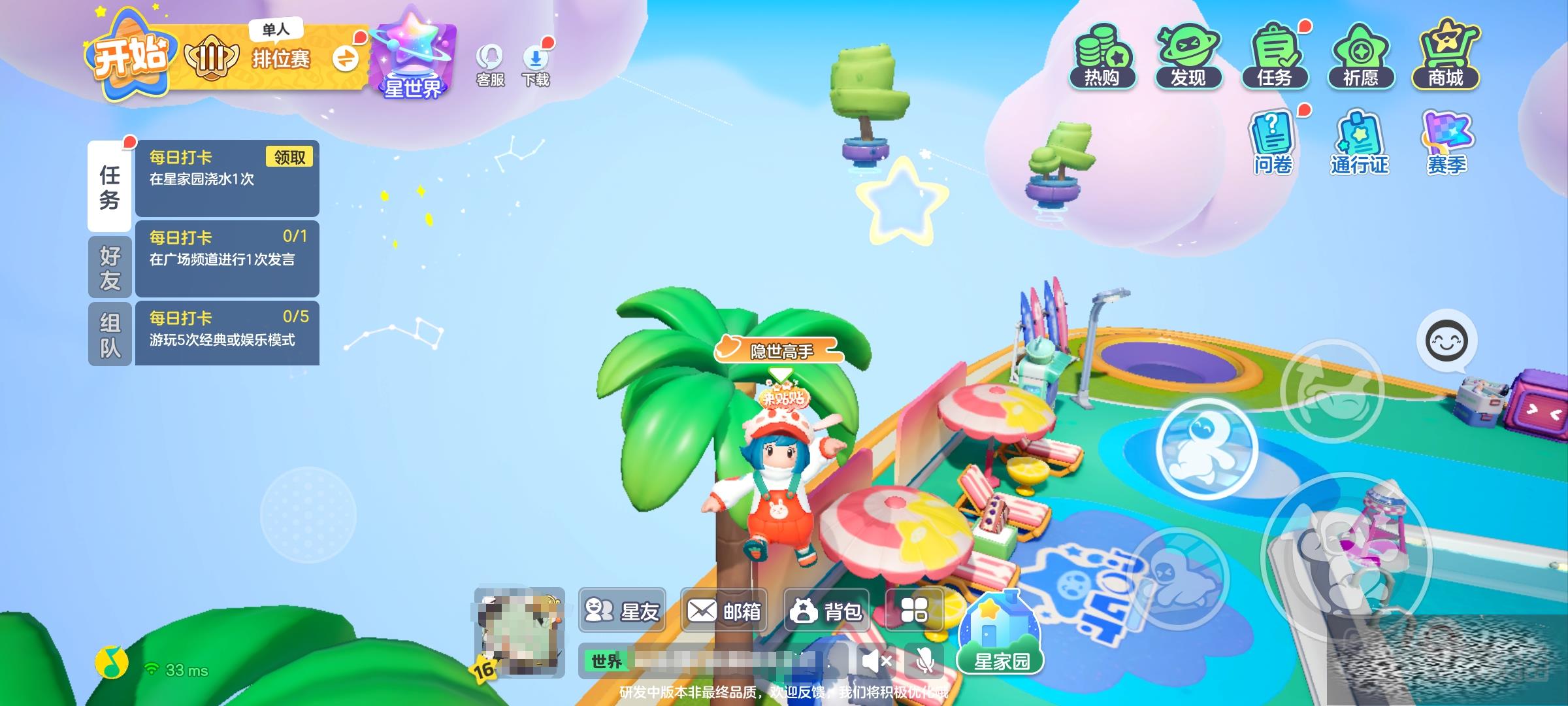Open the 发现 discover page
This screenshot has height=706, width=1568.
coord(1188,59)
